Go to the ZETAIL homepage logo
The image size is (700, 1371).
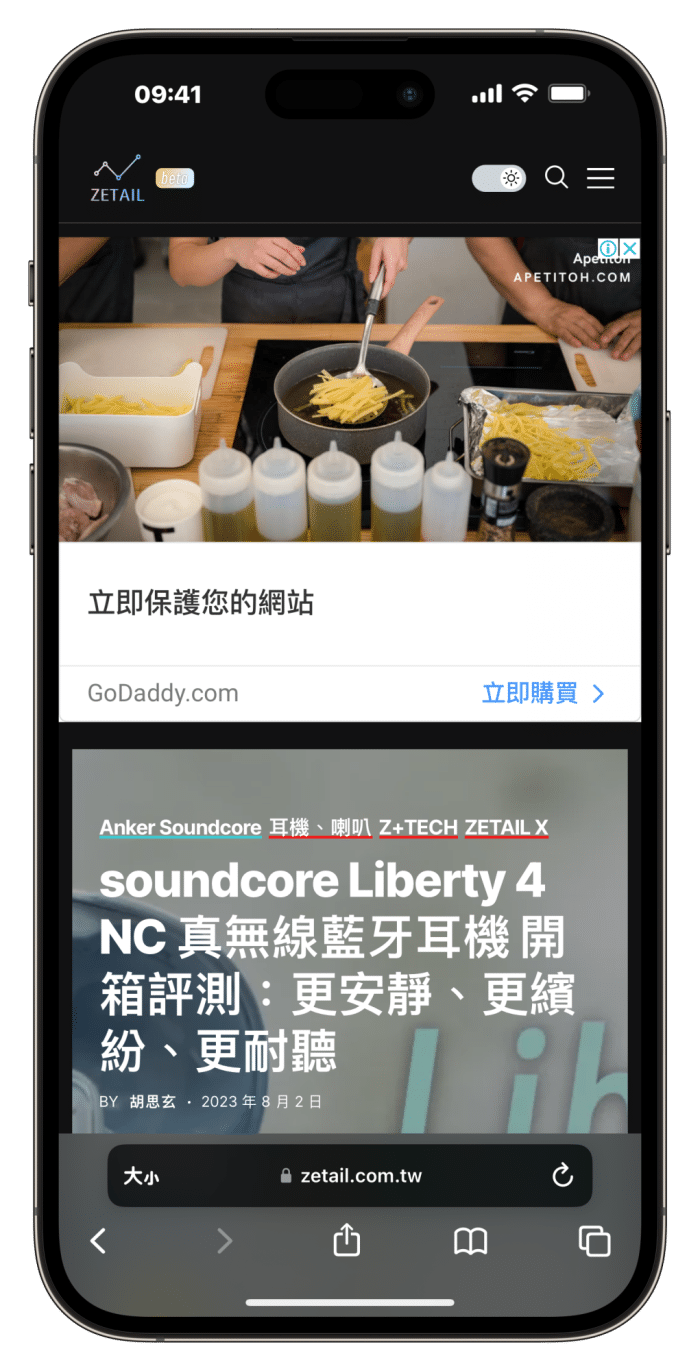point(118,179)
